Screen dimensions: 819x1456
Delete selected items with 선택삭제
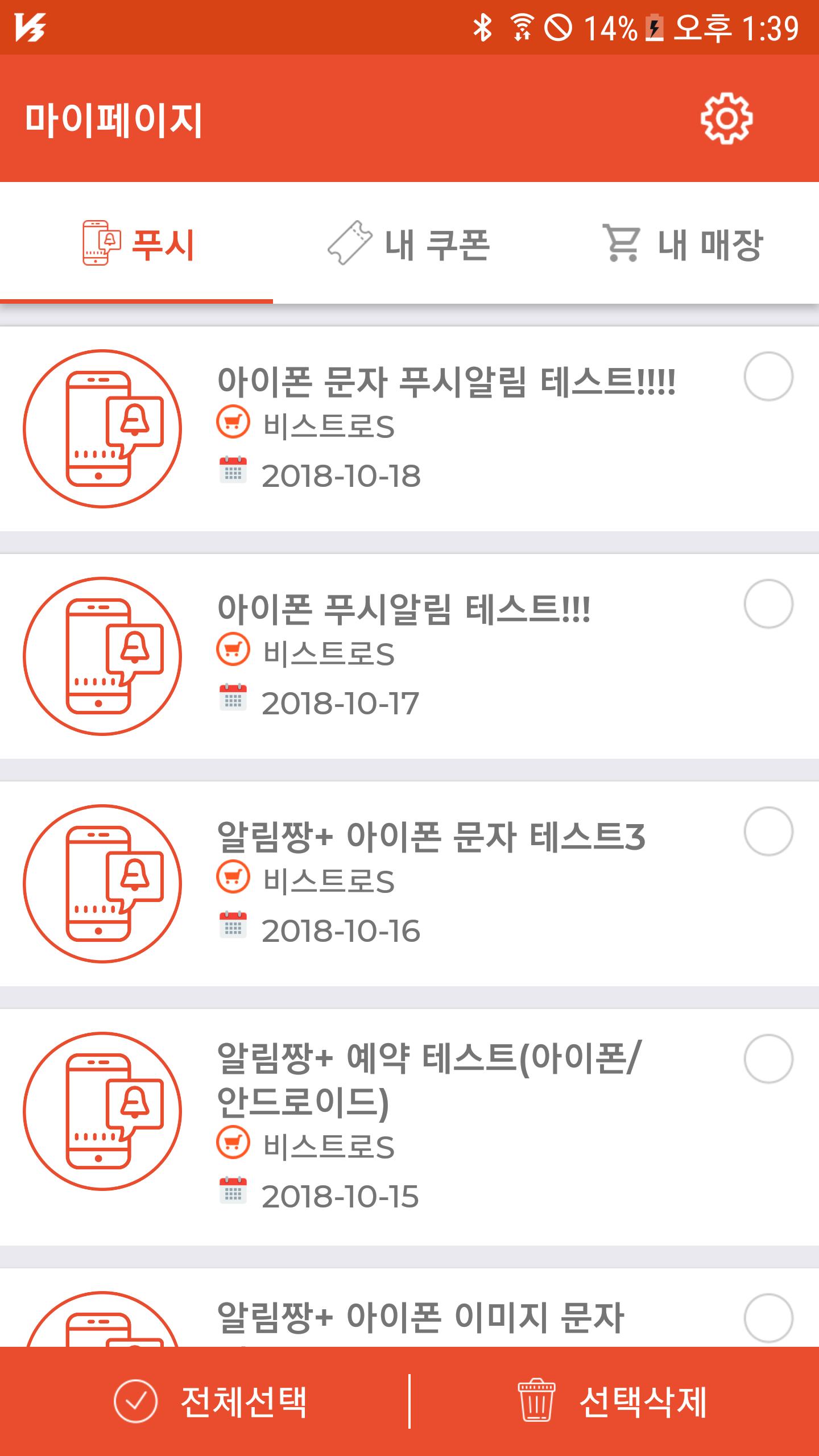[613, 1401]
